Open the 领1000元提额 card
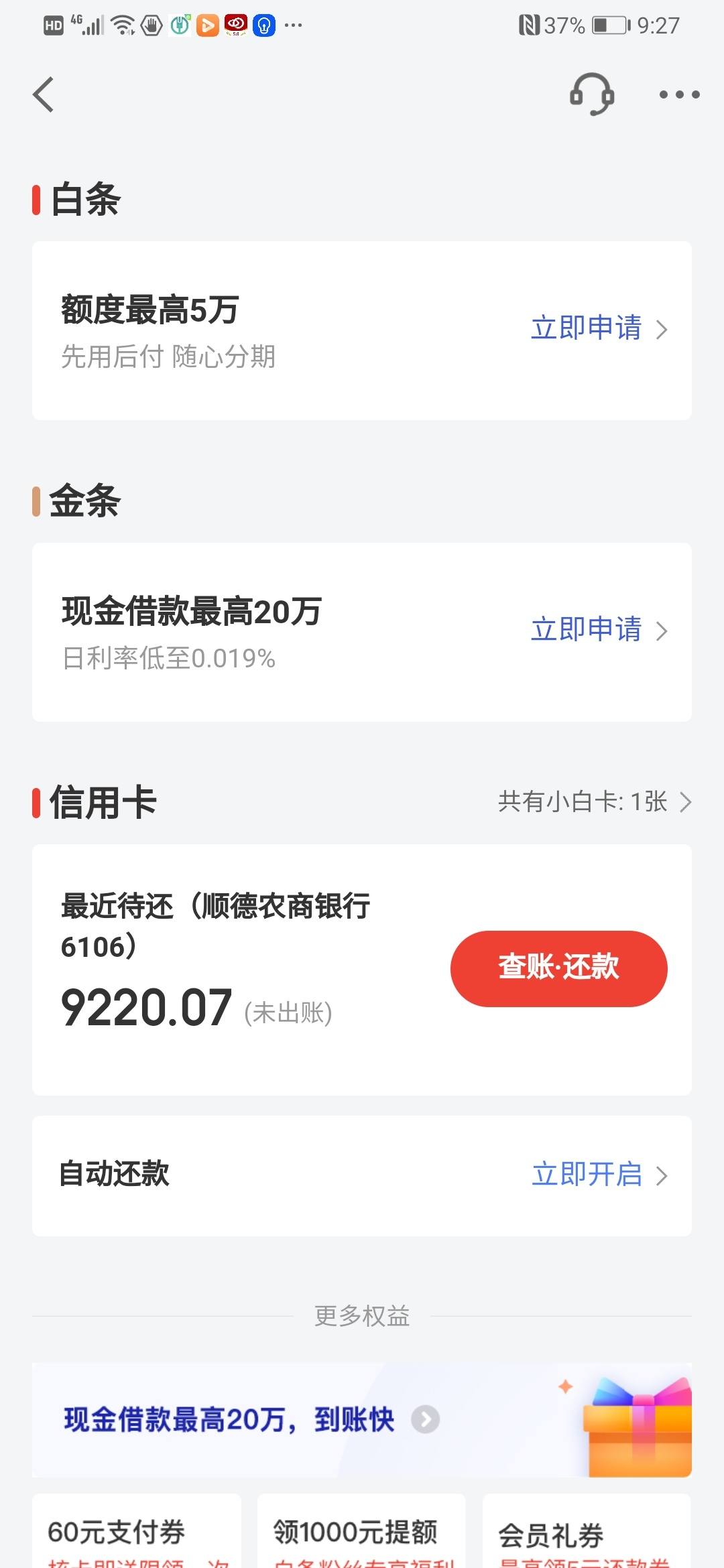This screenshot has height=1568, width=724. [x=361, y=1530]
